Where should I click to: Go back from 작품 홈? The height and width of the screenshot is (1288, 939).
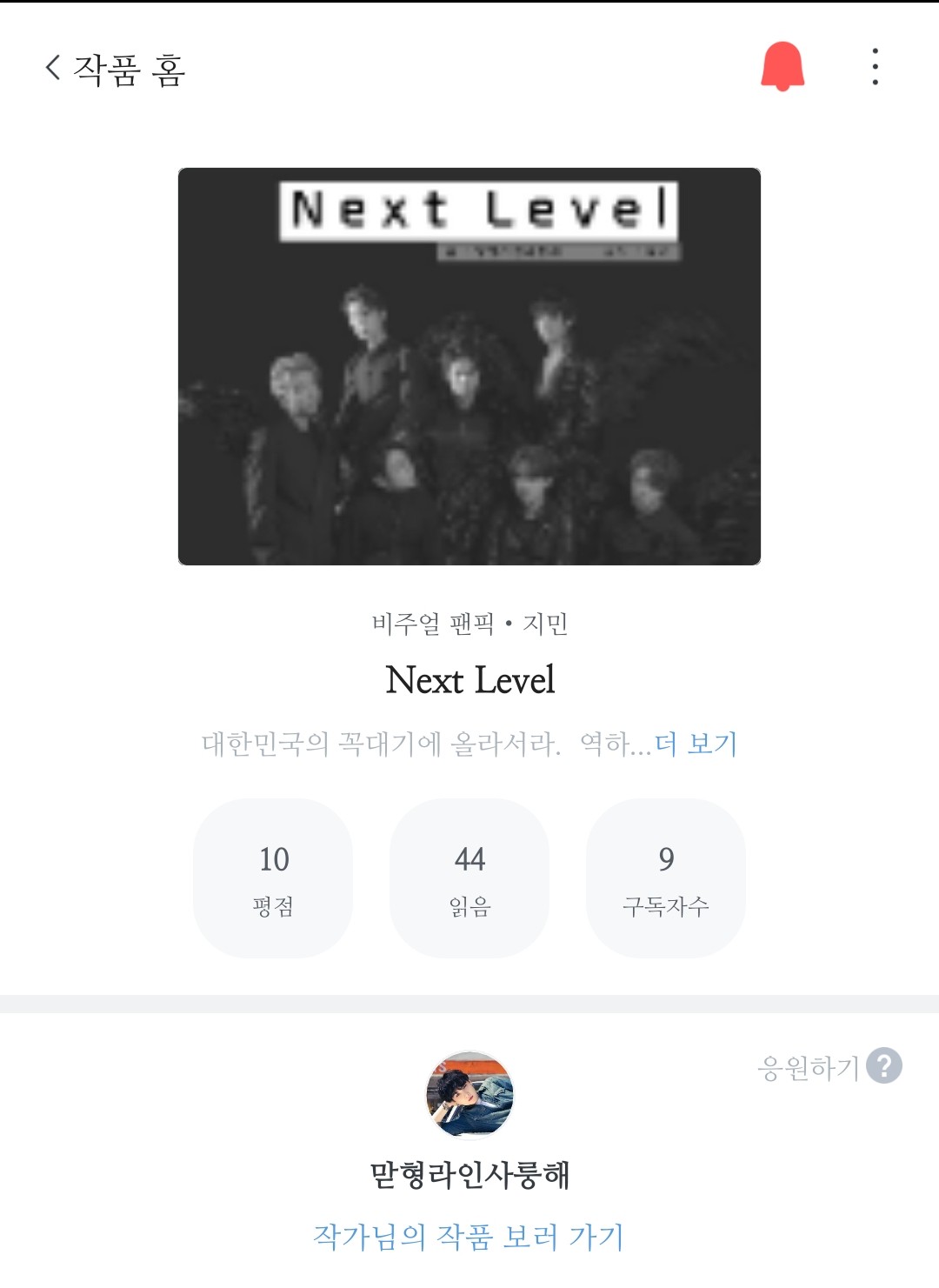[x=54, y=68]
